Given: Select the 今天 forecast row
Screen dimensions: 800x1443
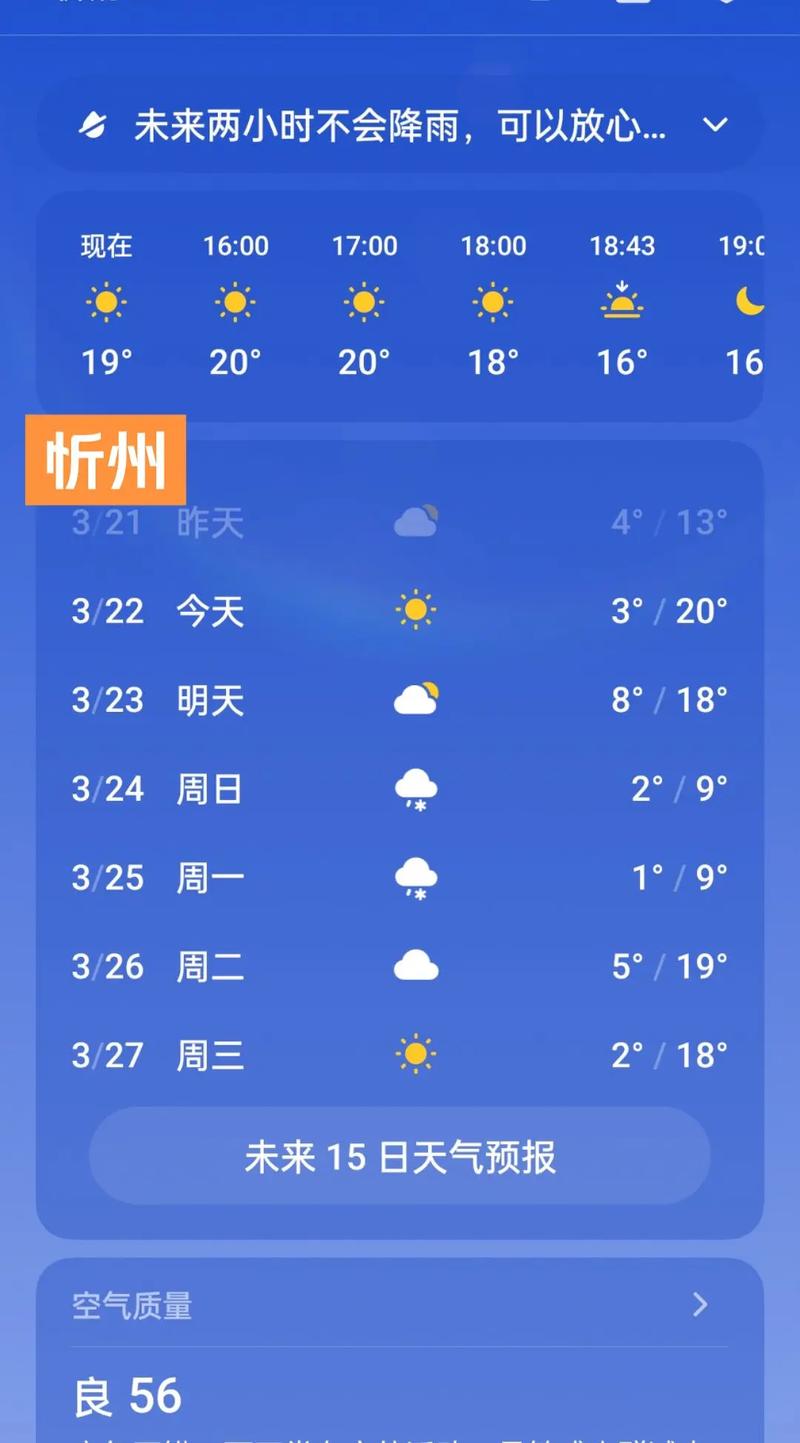Looking at the screenshot, I should (400, 611).
